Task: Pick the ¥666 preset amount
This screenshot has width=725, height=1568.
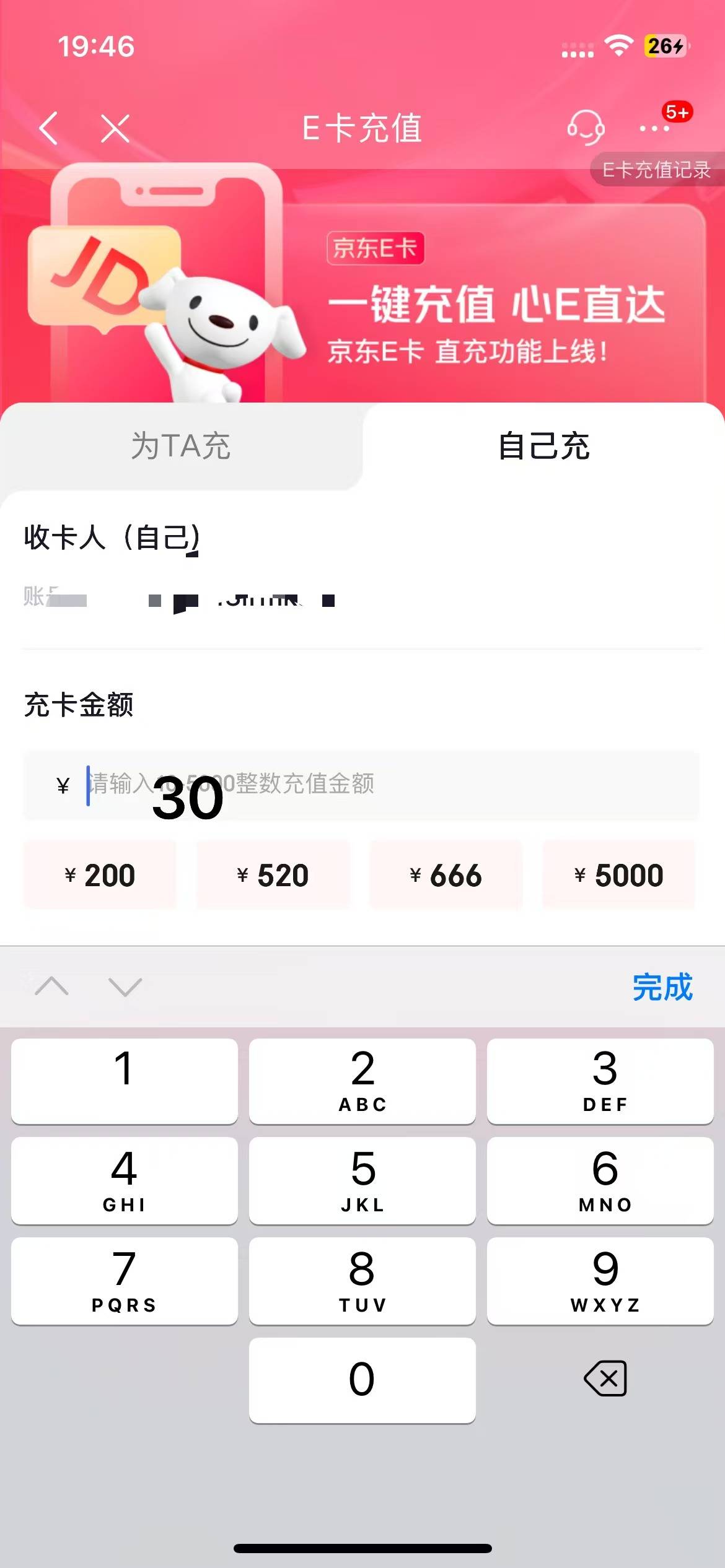Action: [446, 875]
